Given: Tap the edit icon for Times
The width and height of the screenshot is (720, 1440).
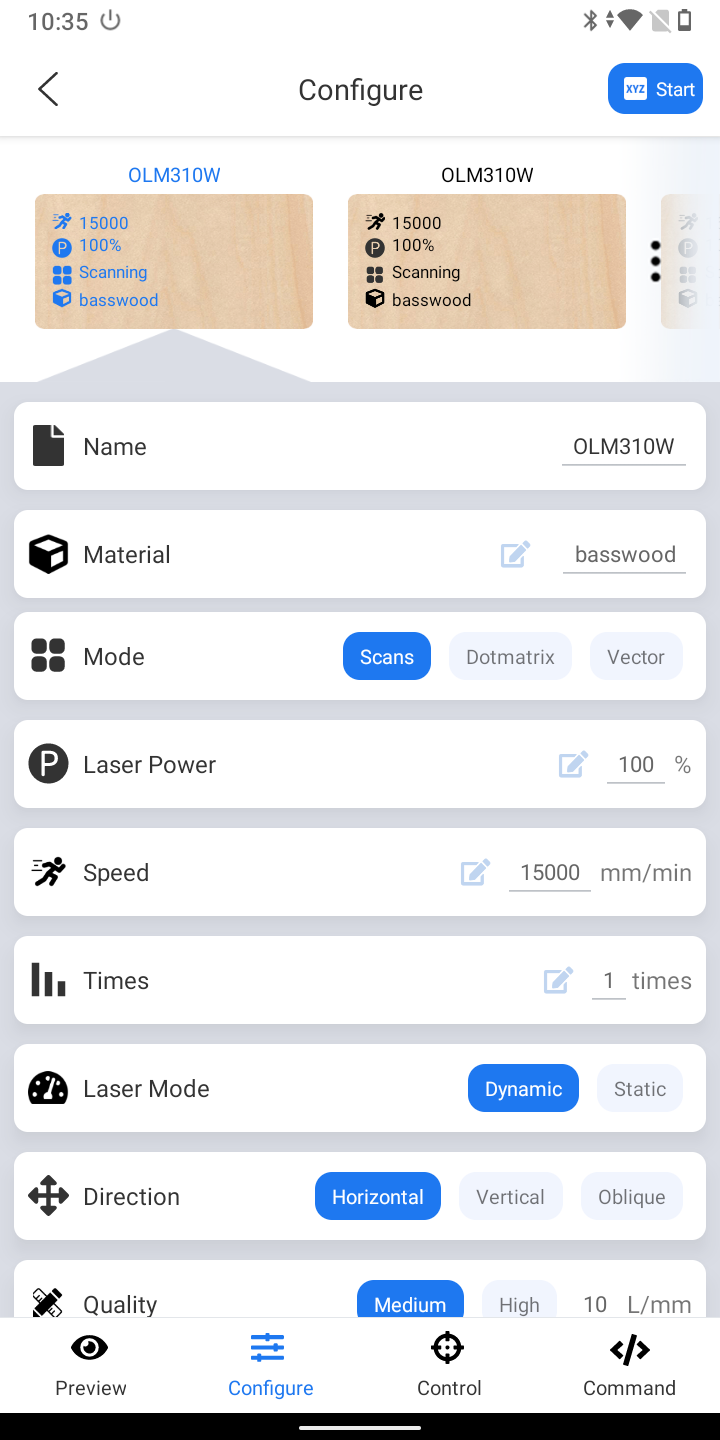Looking at the screenshot, I should 558,980.
